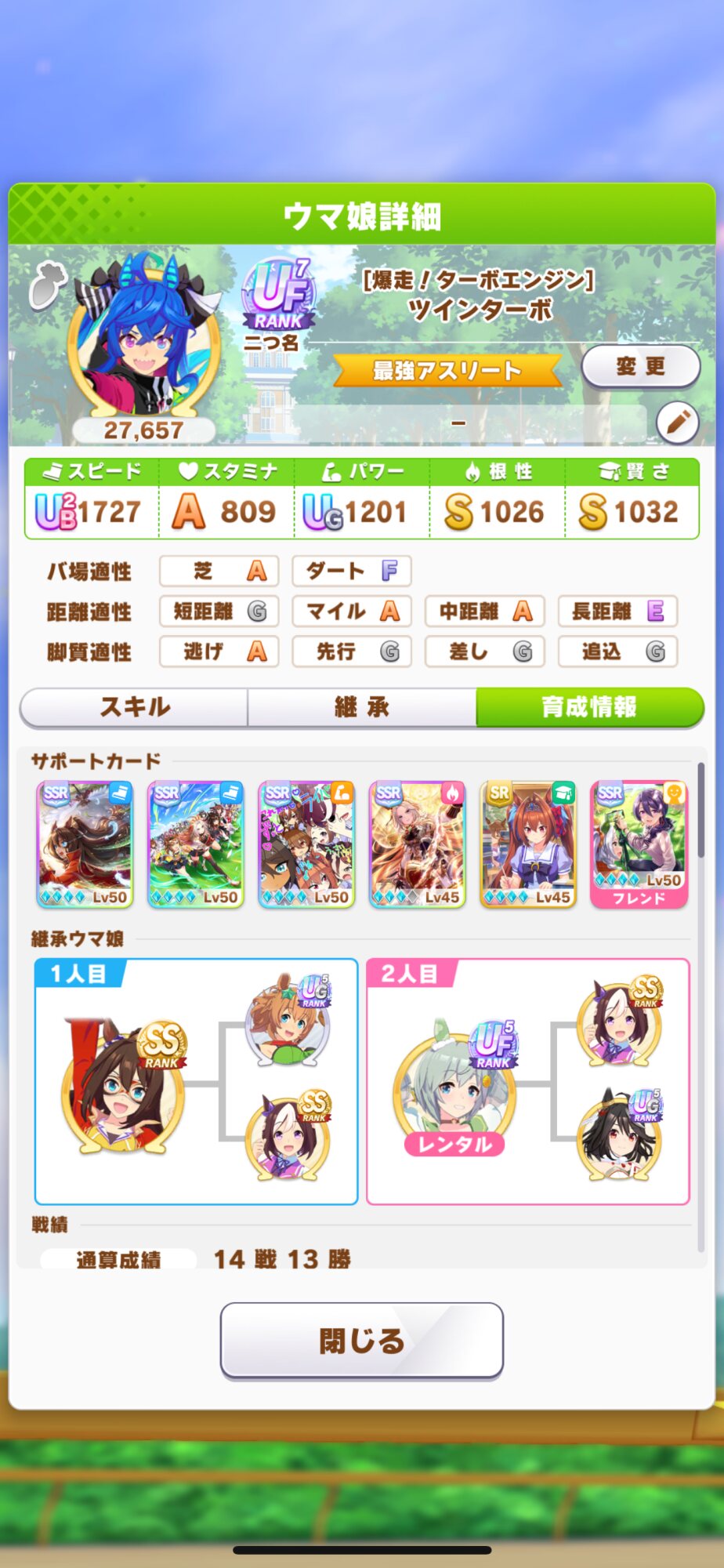This screenshot has width=724, height=1568.
Task: Close the dialog with 閉じる
Action: coord(361,1340)
